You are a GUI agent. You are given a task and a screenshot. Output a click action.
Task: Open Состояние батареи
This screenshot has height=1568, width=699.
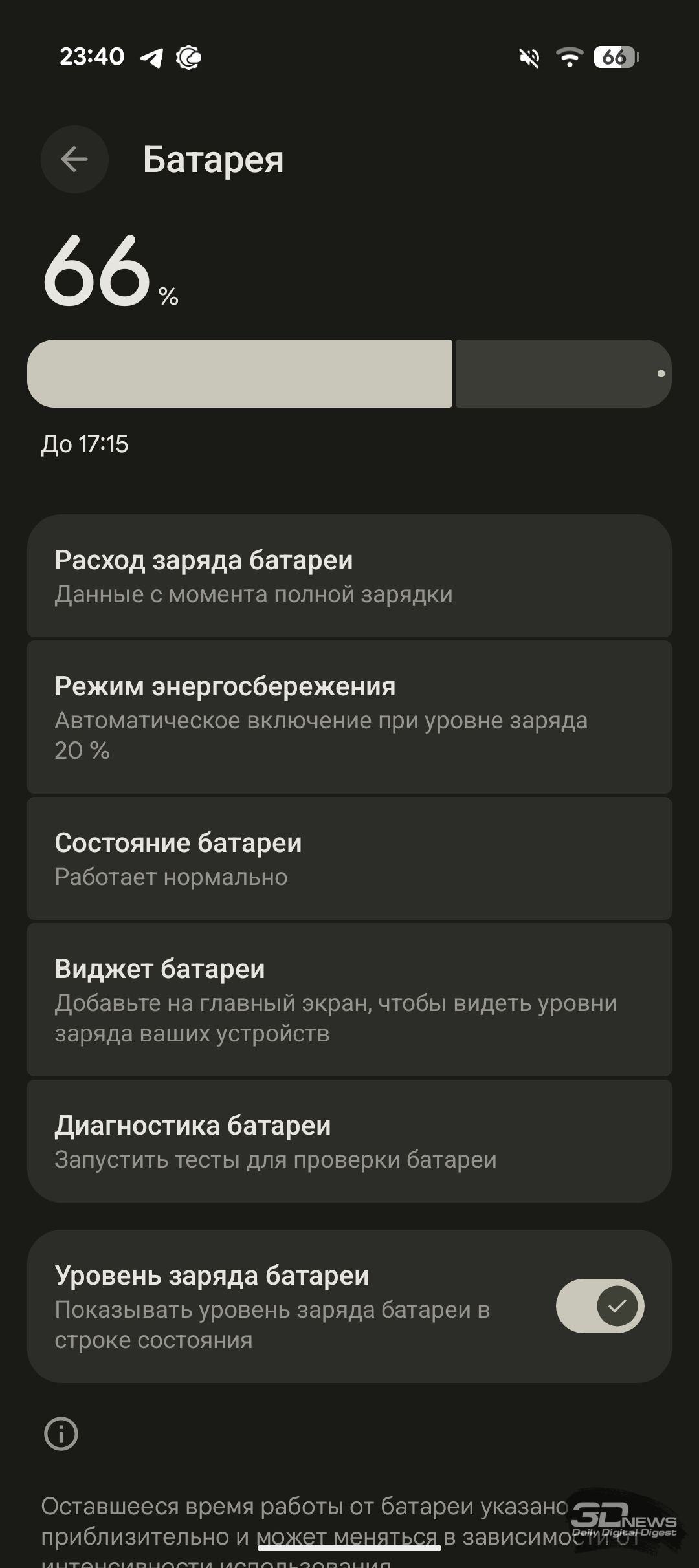[x=349, y=858]
